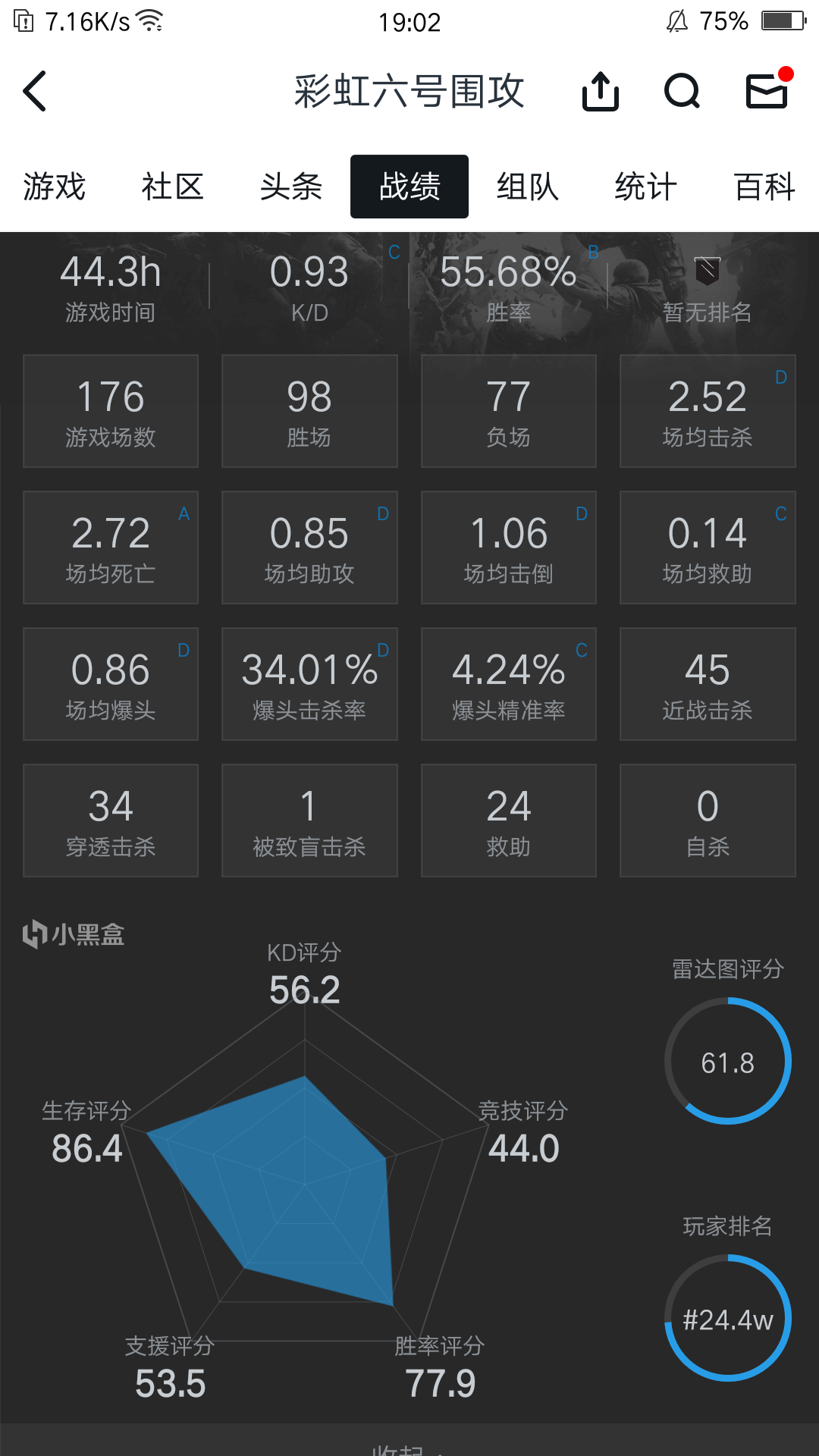Tap the 雷达图评分 score circle
819x1456 pixels.
point(727,1062)
